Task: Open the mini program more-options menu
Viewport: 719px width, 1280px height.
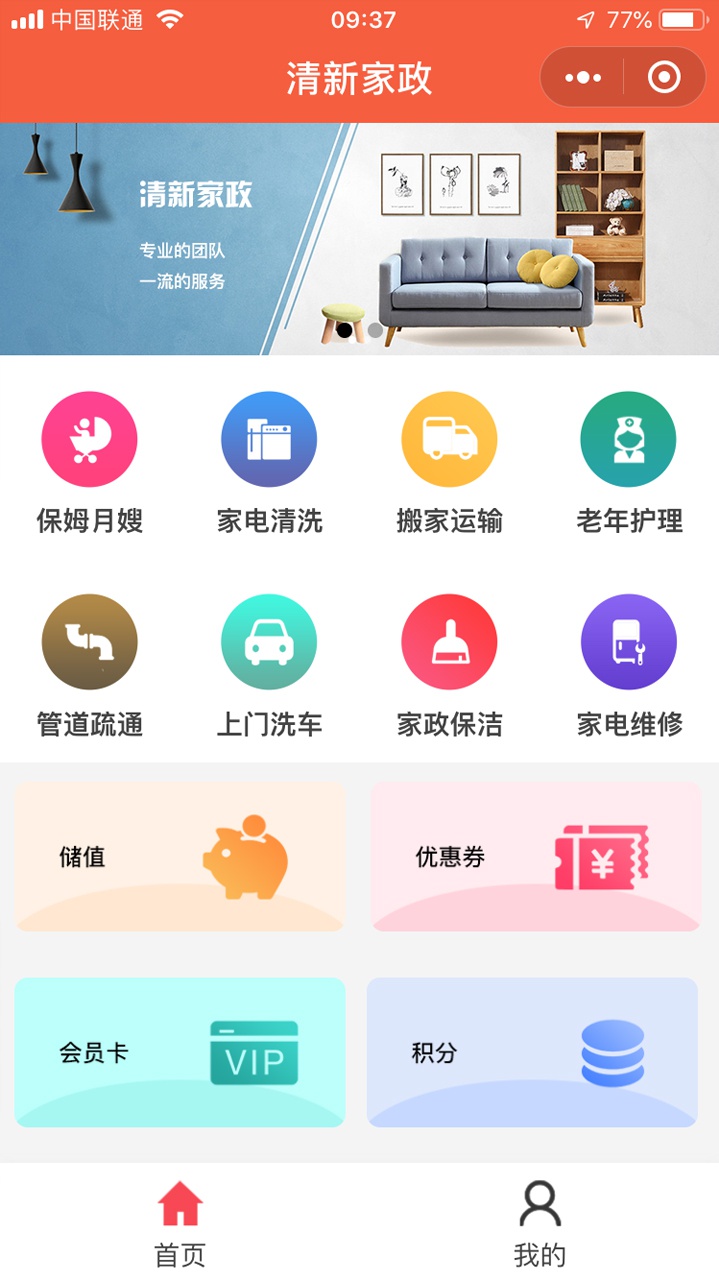Action: (x=583, y=78)
